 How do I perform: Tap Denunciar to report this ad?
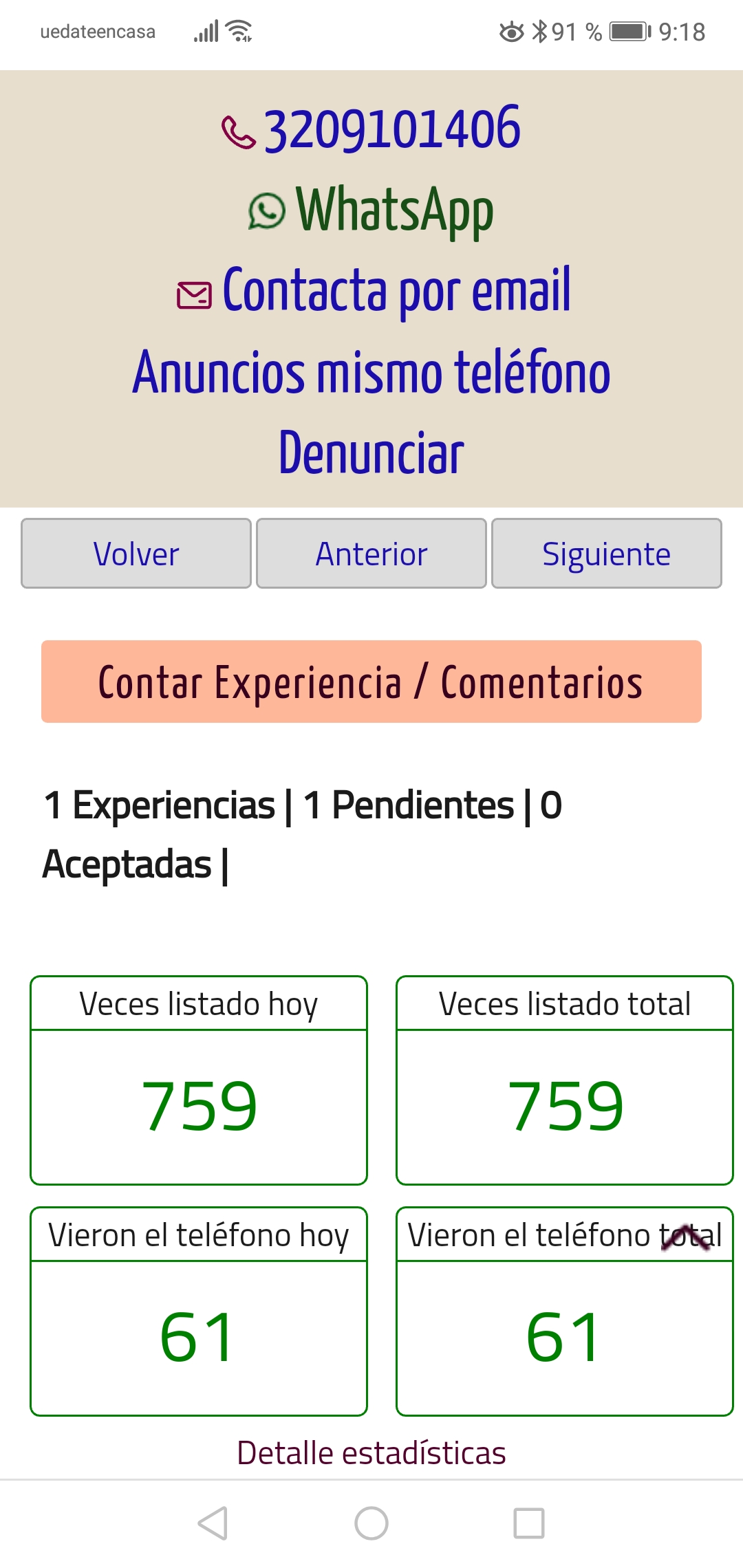(371, 453)
